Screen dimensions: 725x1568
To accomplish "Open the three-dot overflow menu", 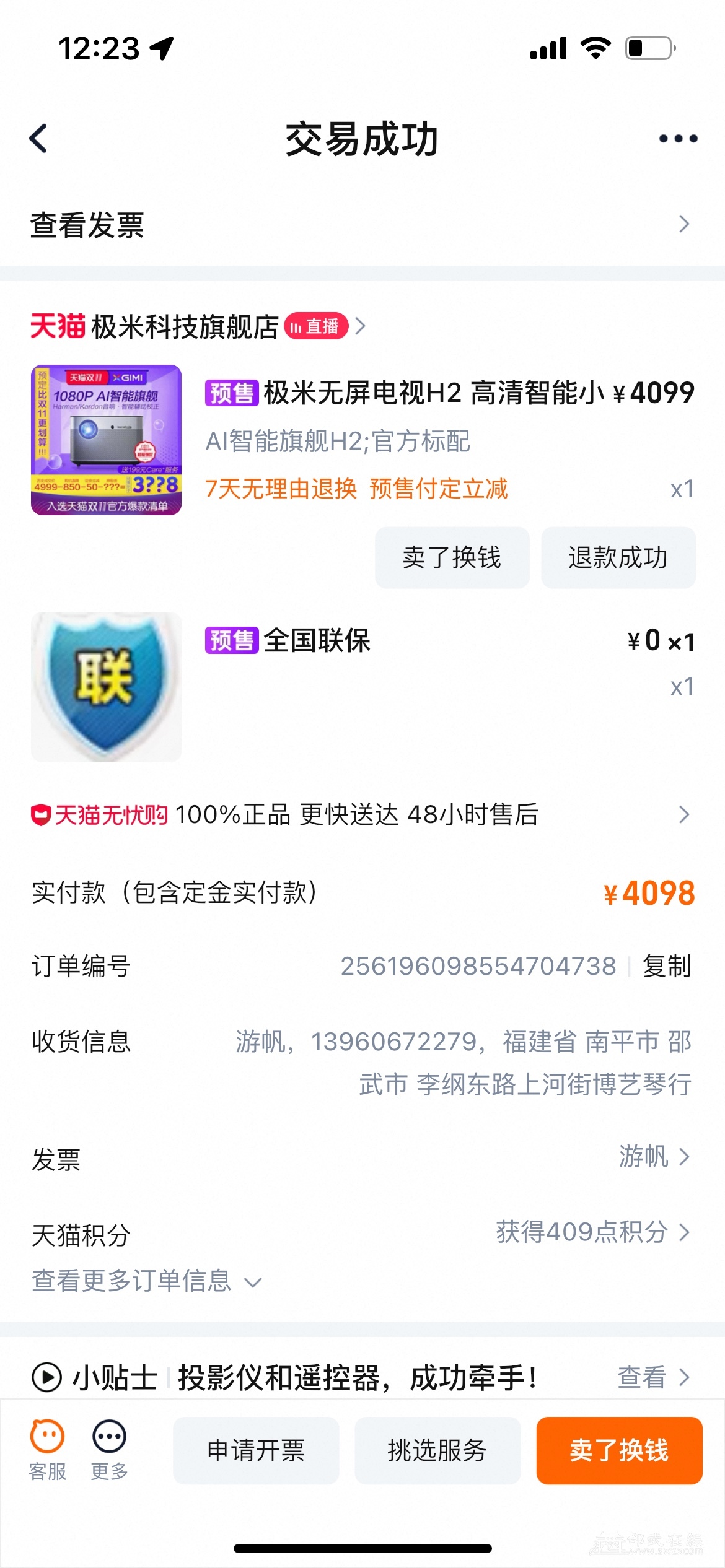I will point(678,139).
